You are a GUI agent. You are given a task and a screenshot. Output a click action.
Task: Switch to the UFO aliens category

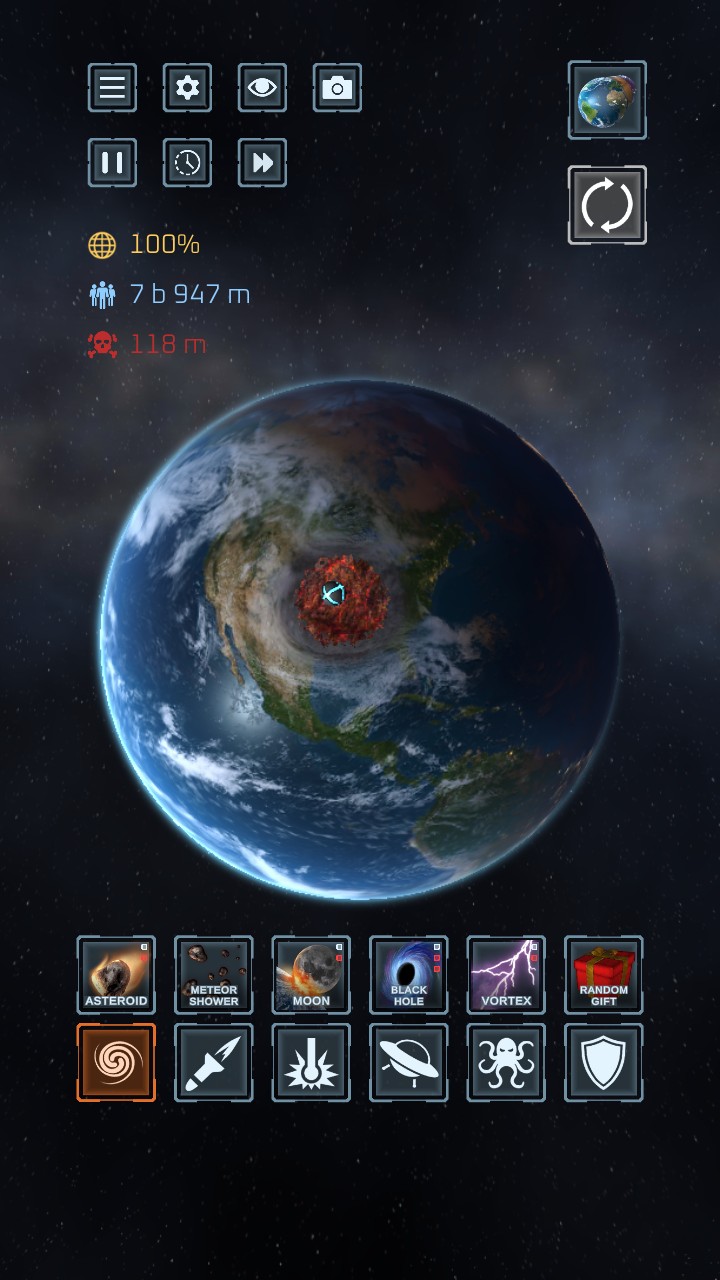pos(409,1062)
